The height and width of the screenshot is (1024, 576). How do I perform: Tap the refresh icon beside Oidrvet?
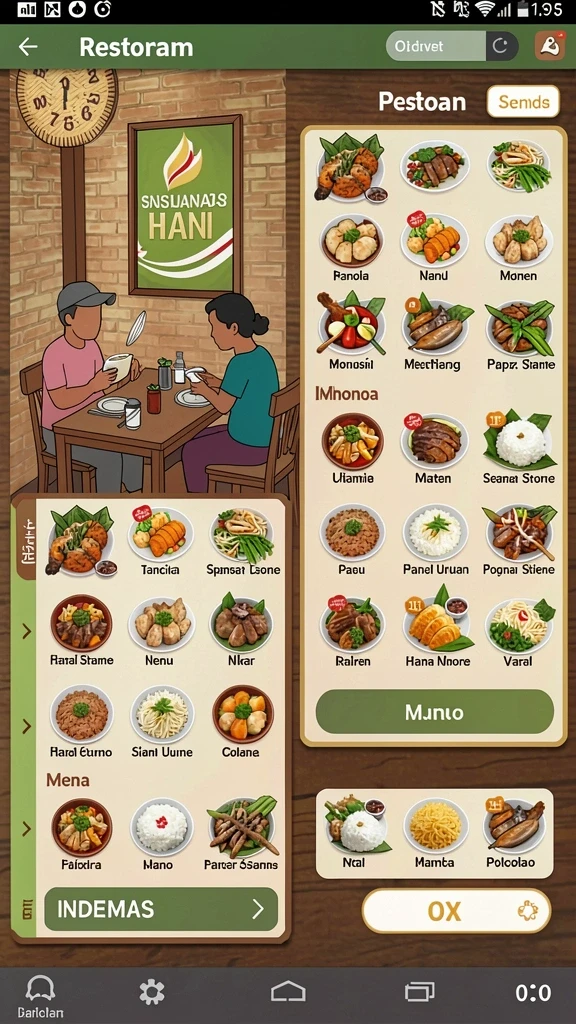[x=502, y=46]
